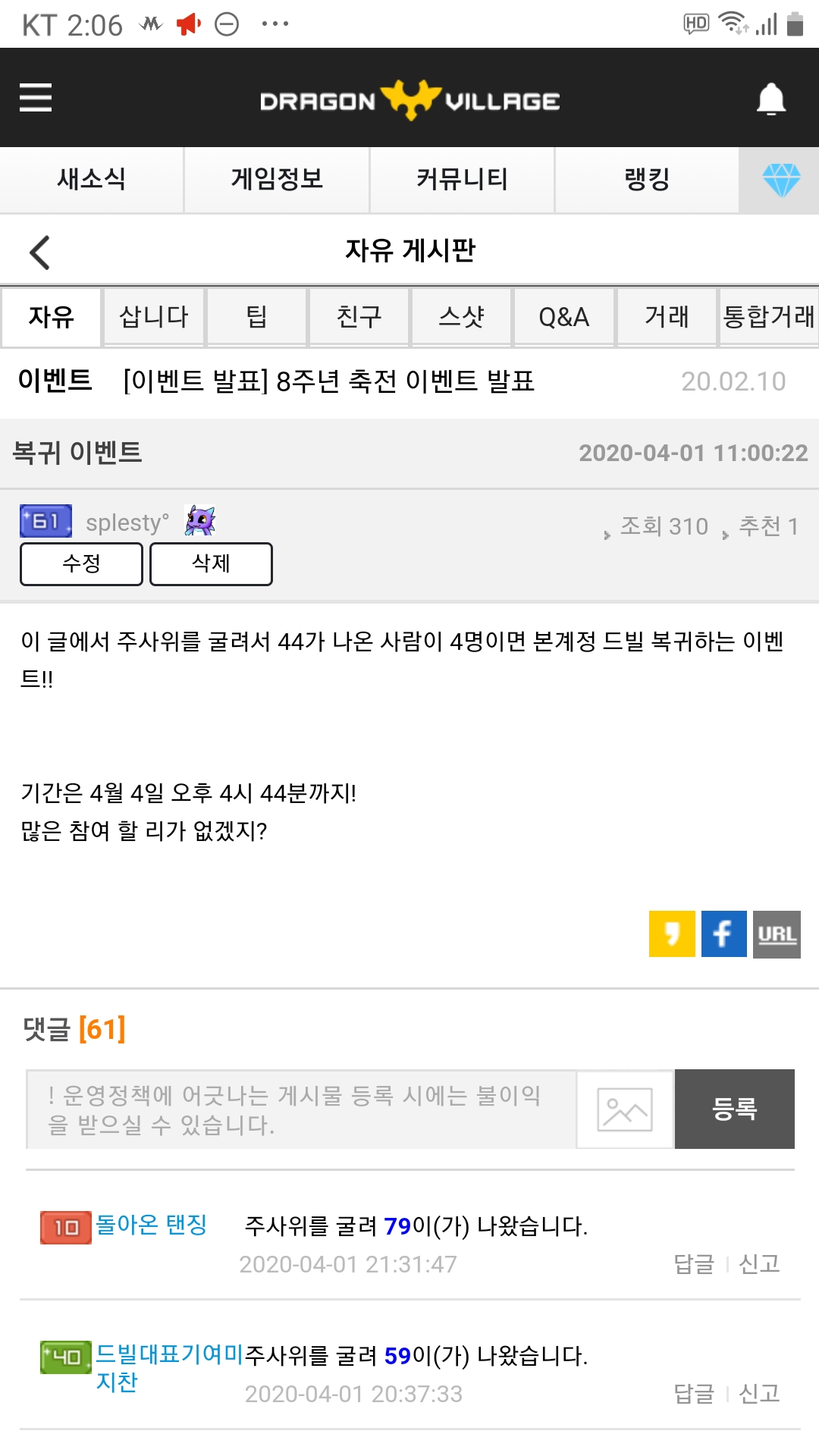Open the notifications bell
The image size is (819, 1456).
(x=771, y=99)
